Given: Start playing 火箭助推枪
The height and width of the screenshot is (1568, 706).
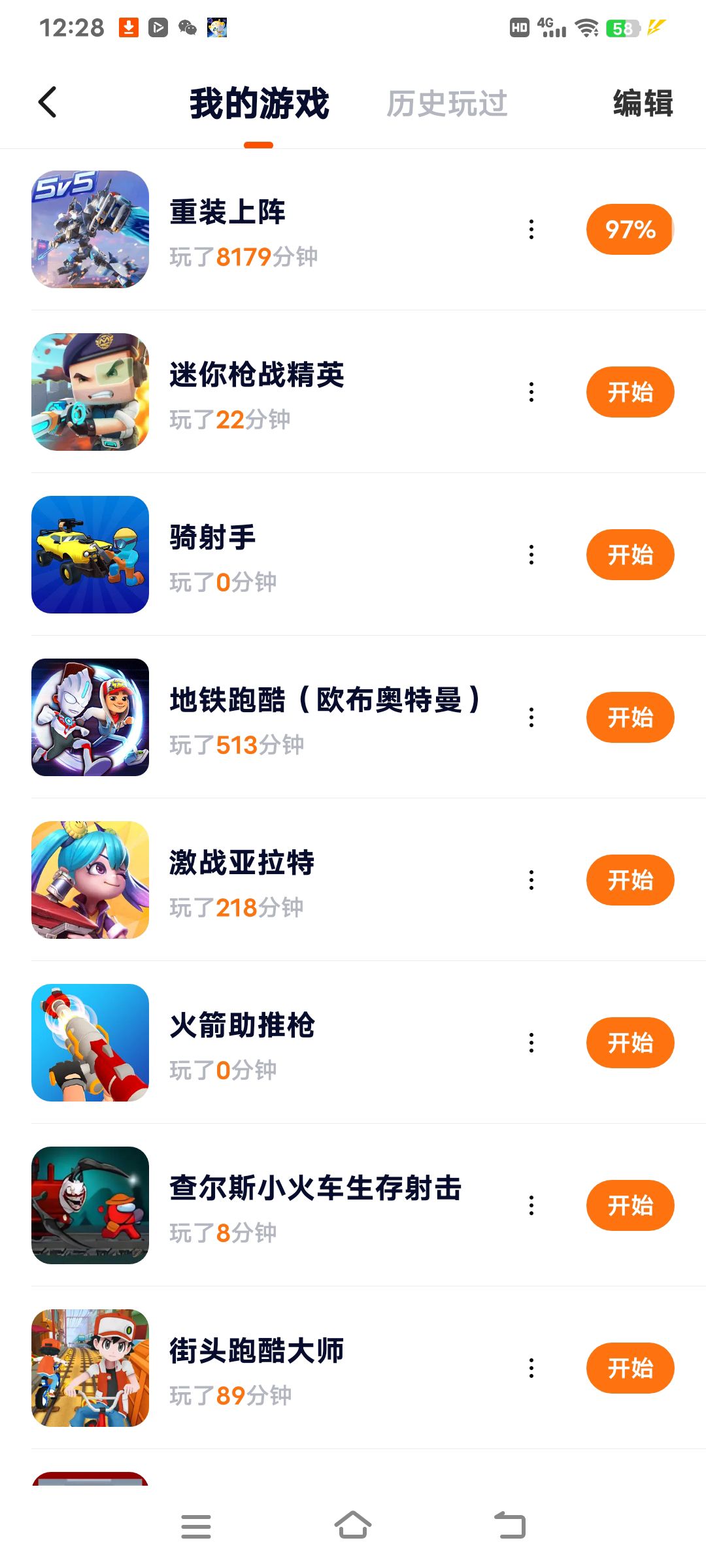Looking at the screenshot, I should pyautogui.click(x=630, y=1043).
